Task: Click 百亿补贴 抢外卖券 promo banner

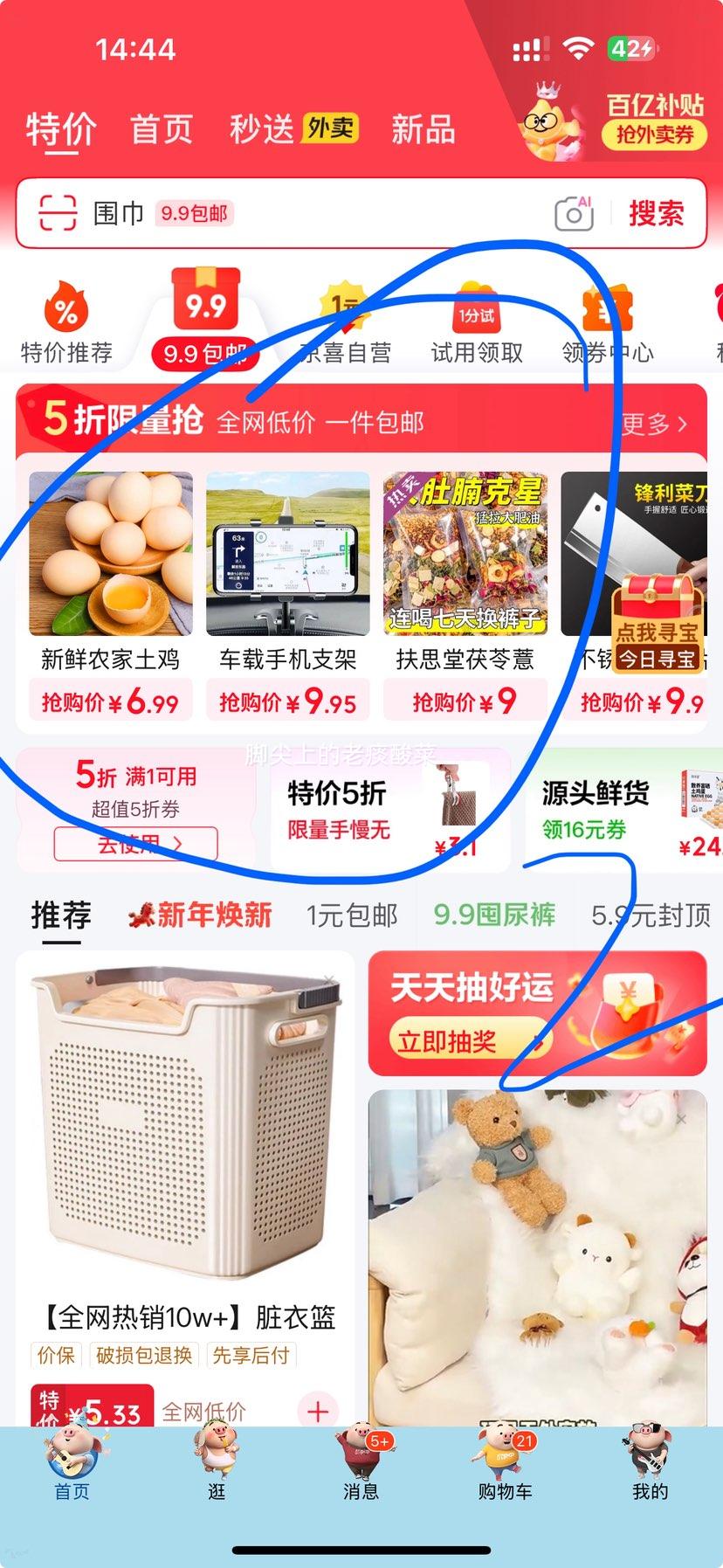Action: pyautogui.click(x=654, y=123)
